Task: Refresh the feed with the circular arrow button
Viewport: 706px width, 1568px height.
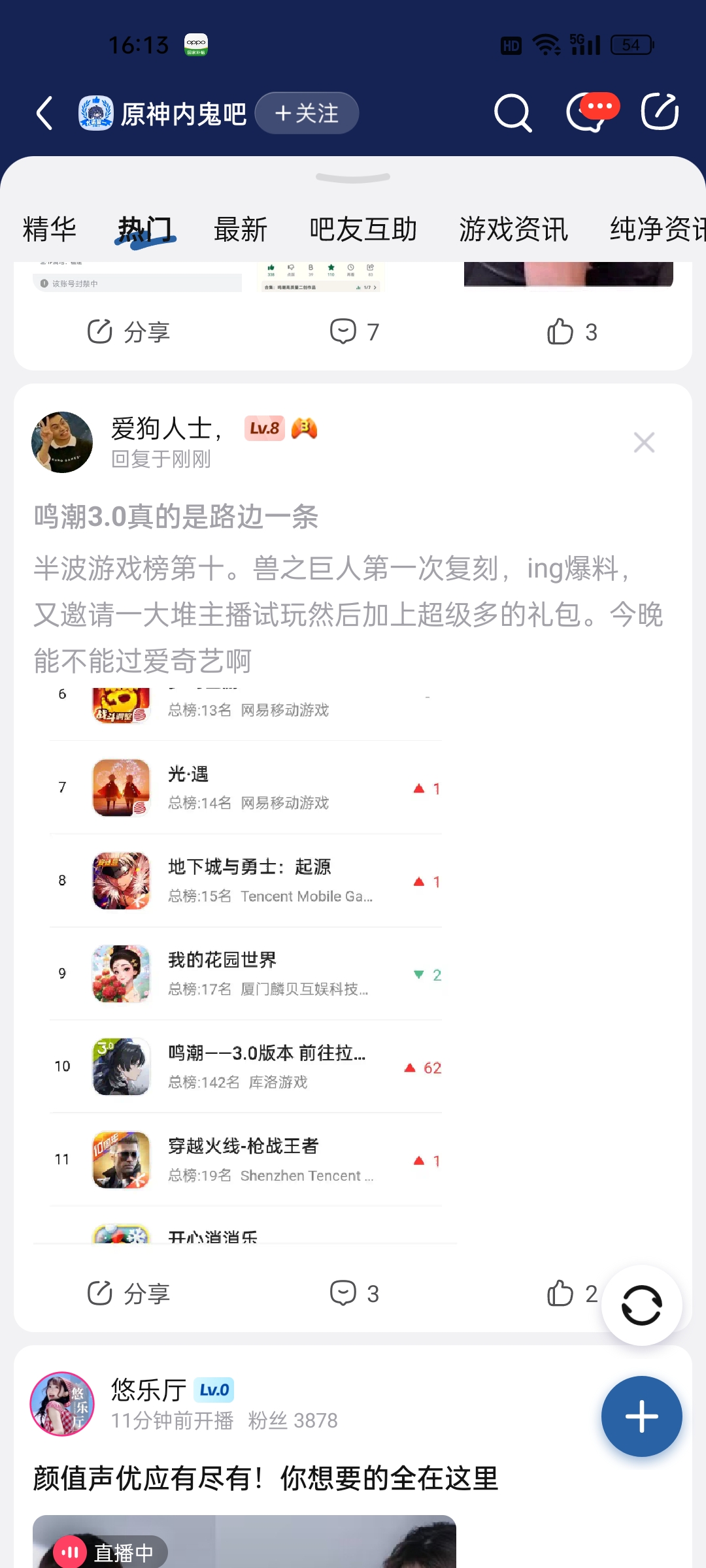Action: coord(641,1305)
